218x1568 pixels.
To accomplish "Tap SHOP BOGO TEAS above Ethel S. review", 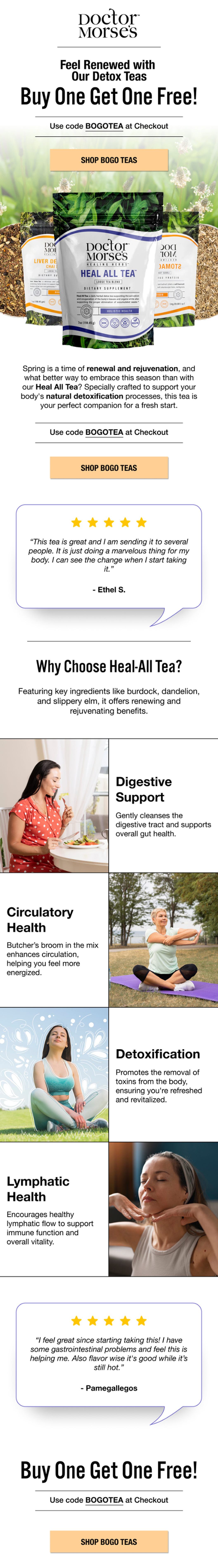I will (109, 468).
